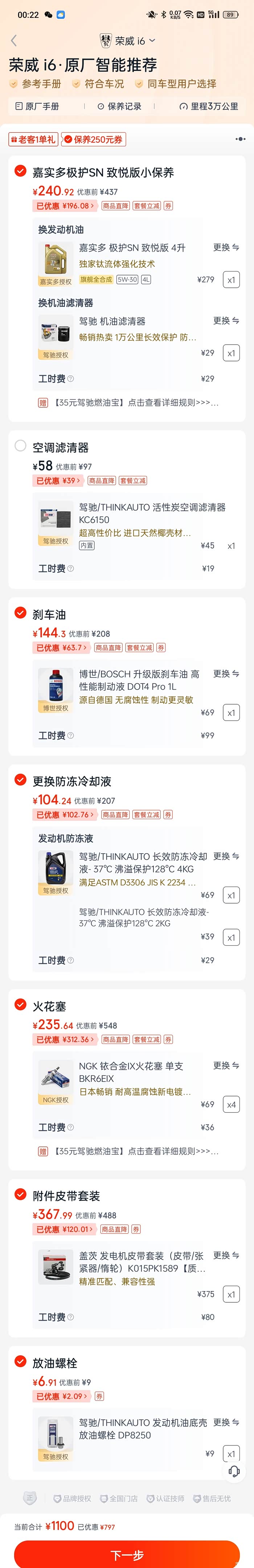The image size is (254, 1568).
Task: Uncheck the 火花塞 service
Action: click(x=20, y=1005)
